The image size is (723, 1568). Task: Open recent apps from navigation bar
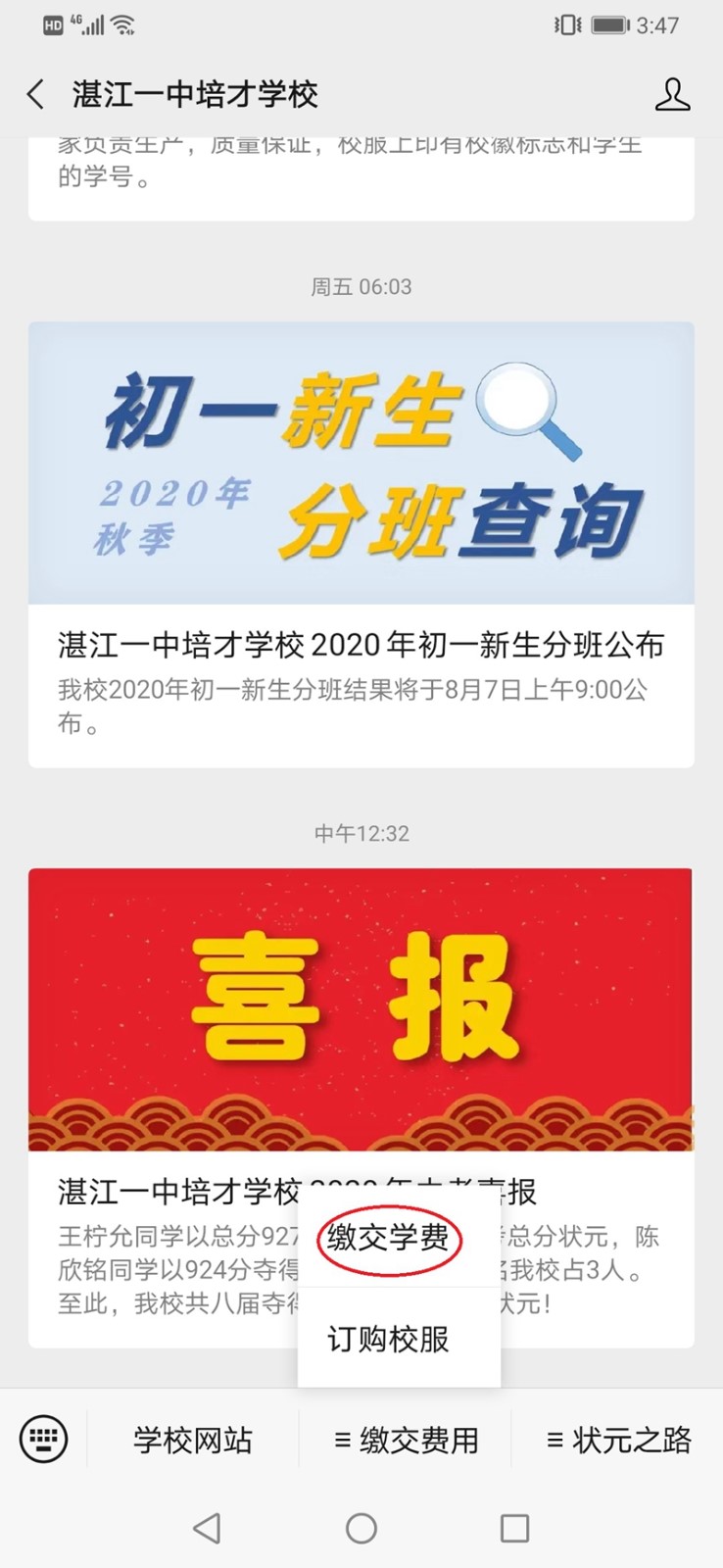(514, 1528)
